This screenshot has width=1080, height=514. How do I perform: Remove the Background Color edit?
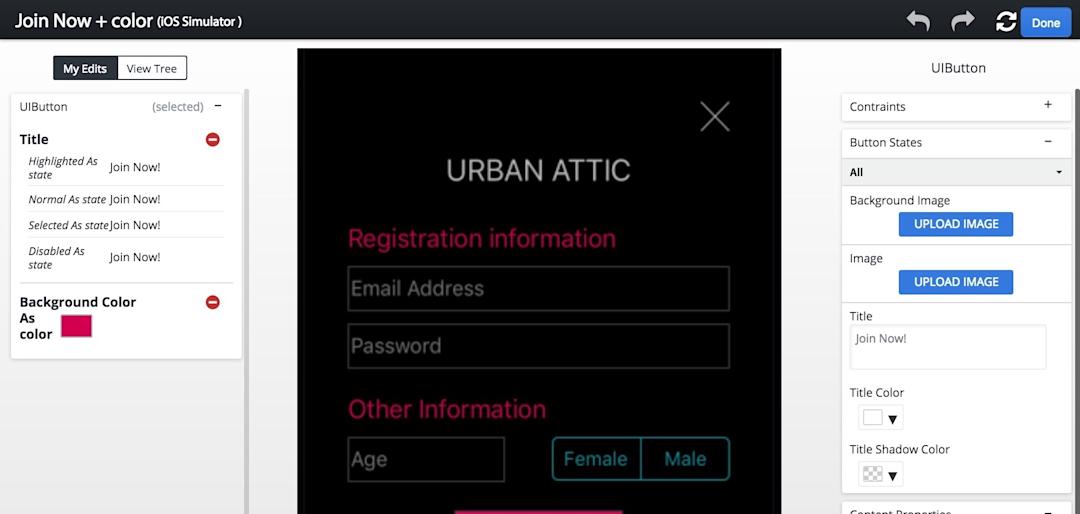coord(212,302)
